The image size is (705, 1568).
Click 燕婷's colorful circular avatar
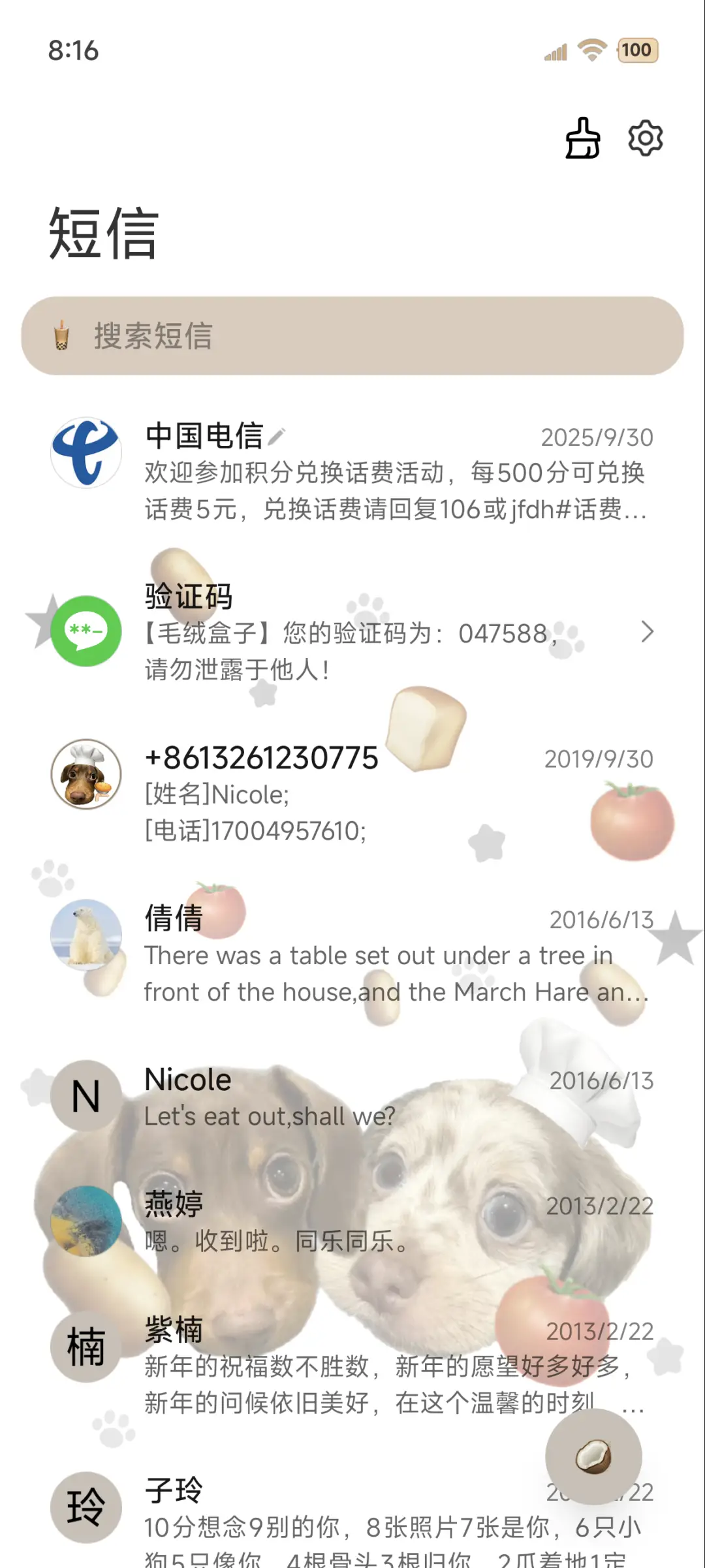point(86,1223)
